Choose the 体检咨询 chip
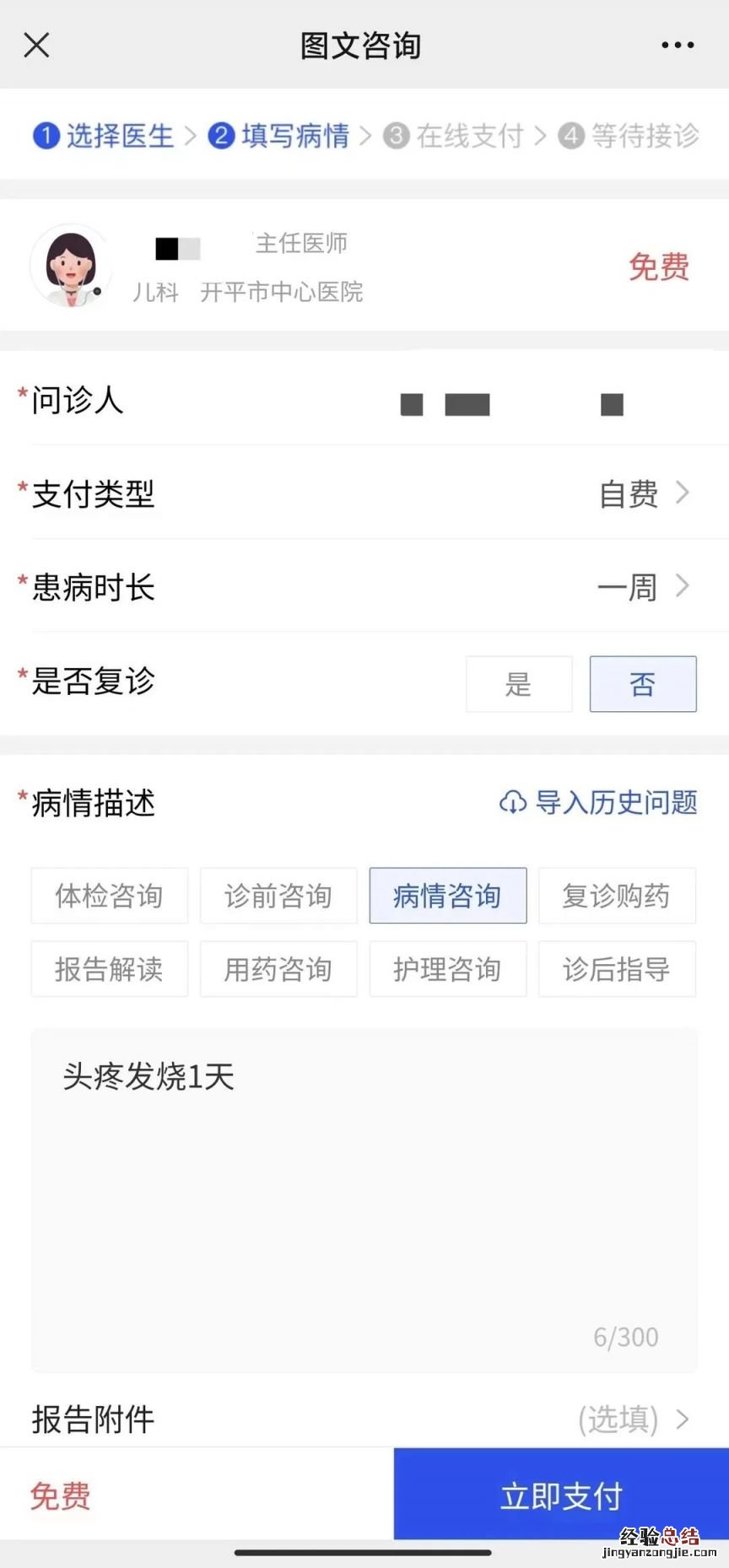Screen dimensions: 729x1568 (x=110, y=896)
